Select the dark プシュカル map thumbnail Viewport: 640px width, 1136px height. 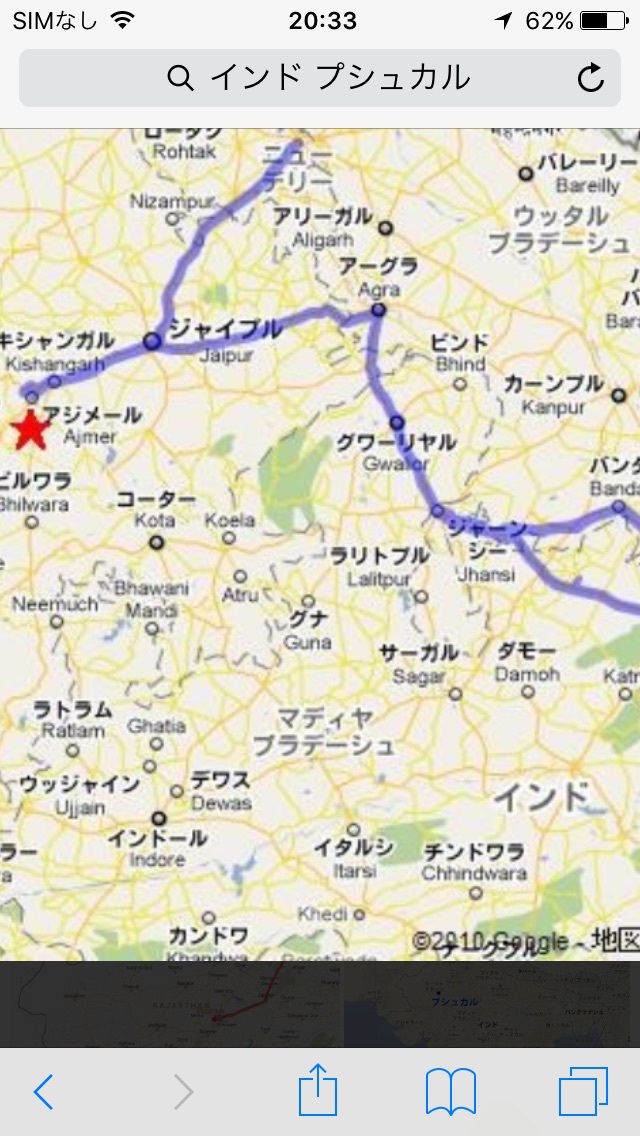click(490, 1004)
